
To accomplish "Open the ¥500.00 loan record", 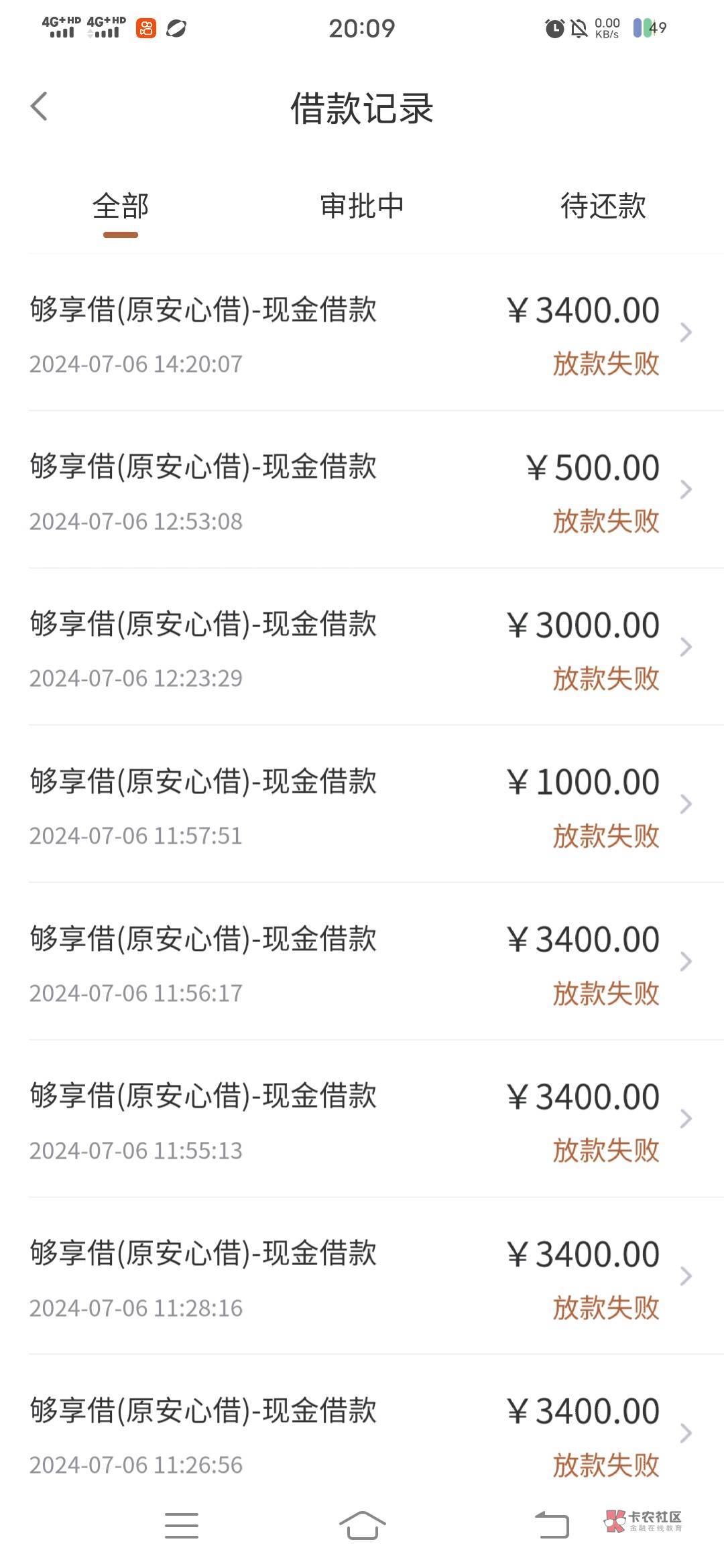I will (x=362, y=490).
